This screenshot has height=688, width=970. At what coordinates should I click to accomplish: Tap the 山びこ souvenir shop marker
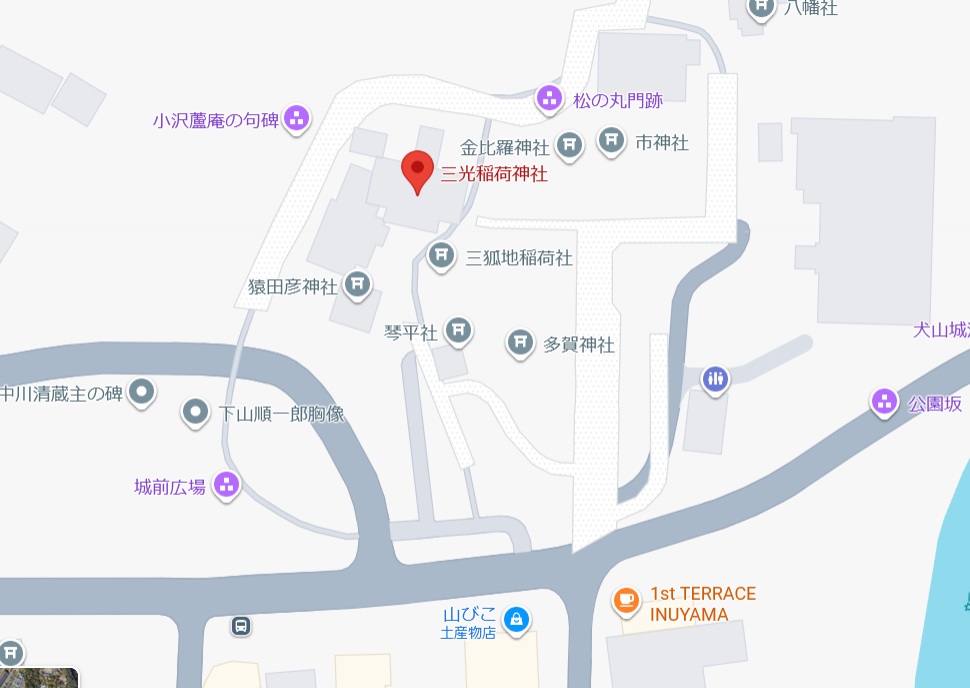[516, 620]
